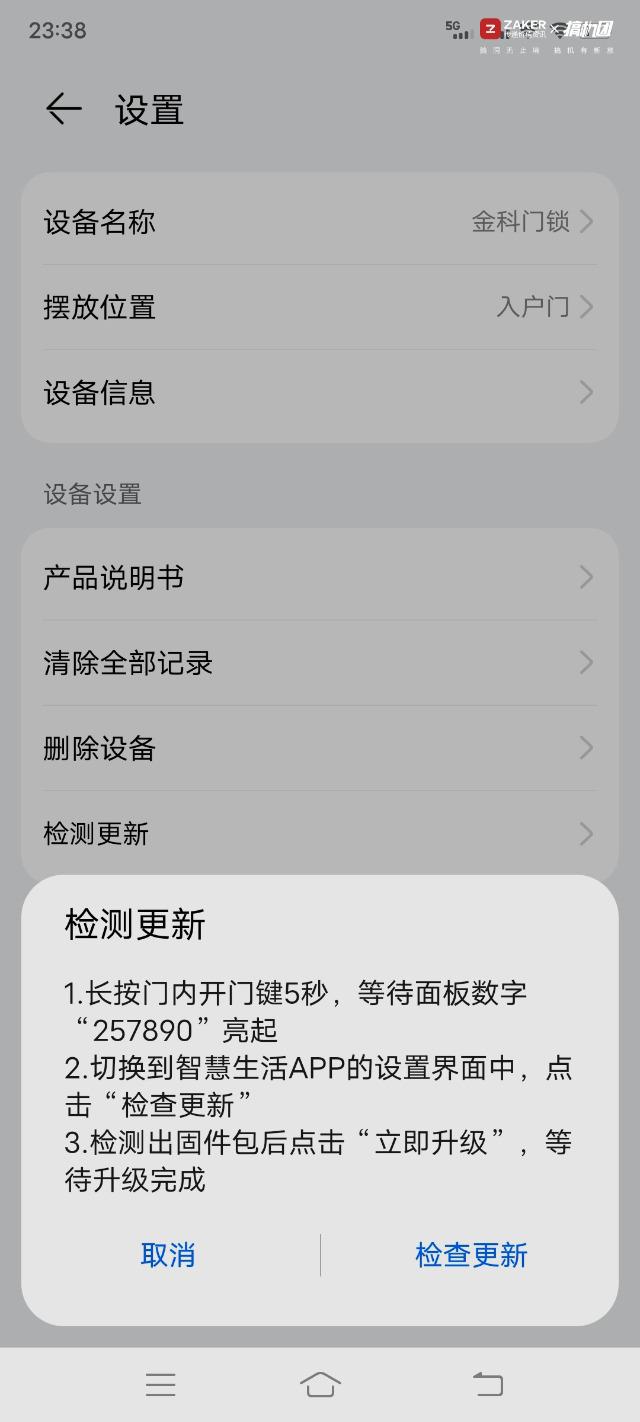
Task: Cancel the 检测更新 dialog with 取消
Action: [168, 1255]
